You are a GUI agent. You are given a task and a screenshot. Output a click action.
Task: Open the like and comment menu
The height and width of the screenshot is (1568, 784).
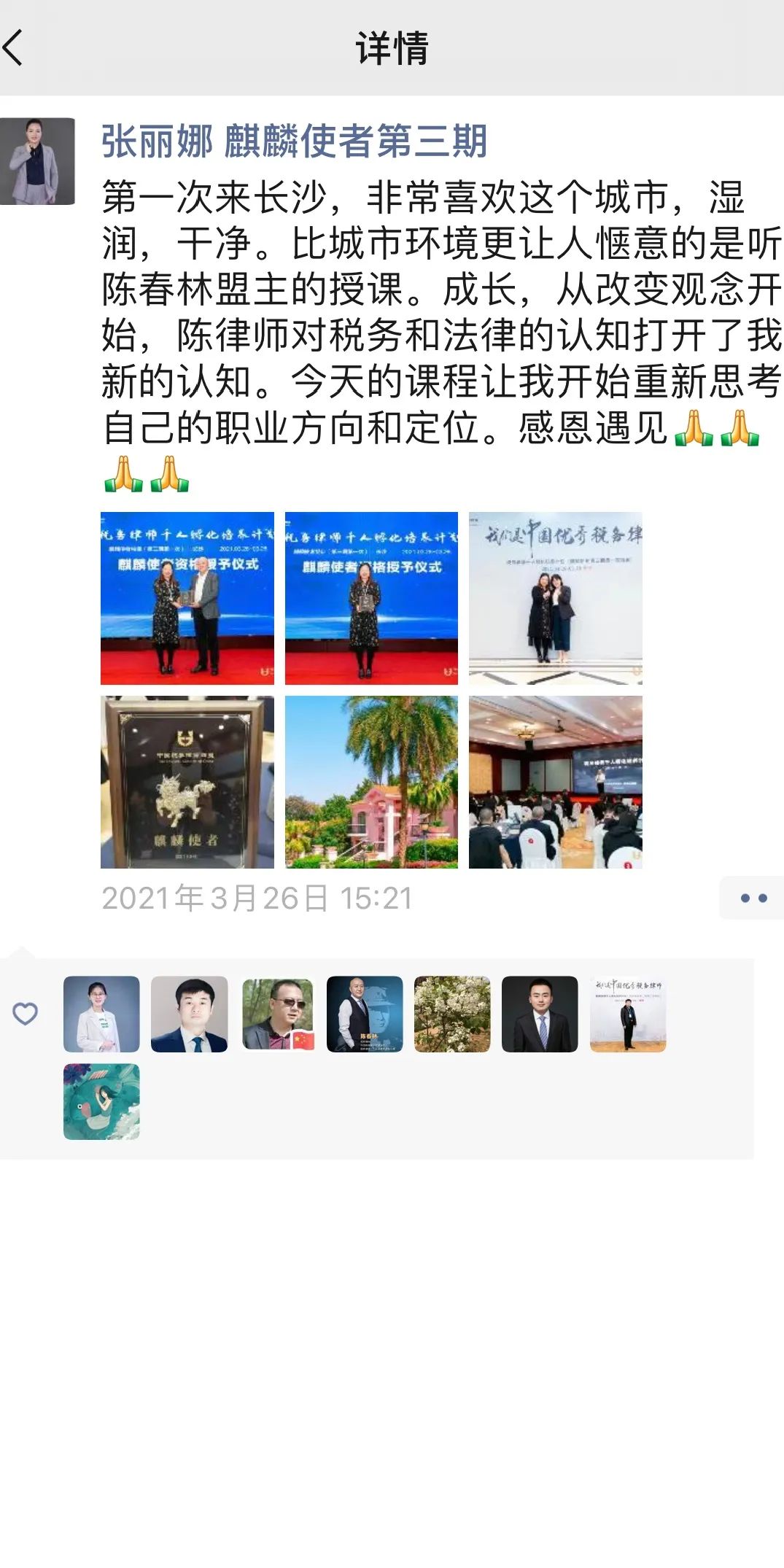click(x=753, y=898)
